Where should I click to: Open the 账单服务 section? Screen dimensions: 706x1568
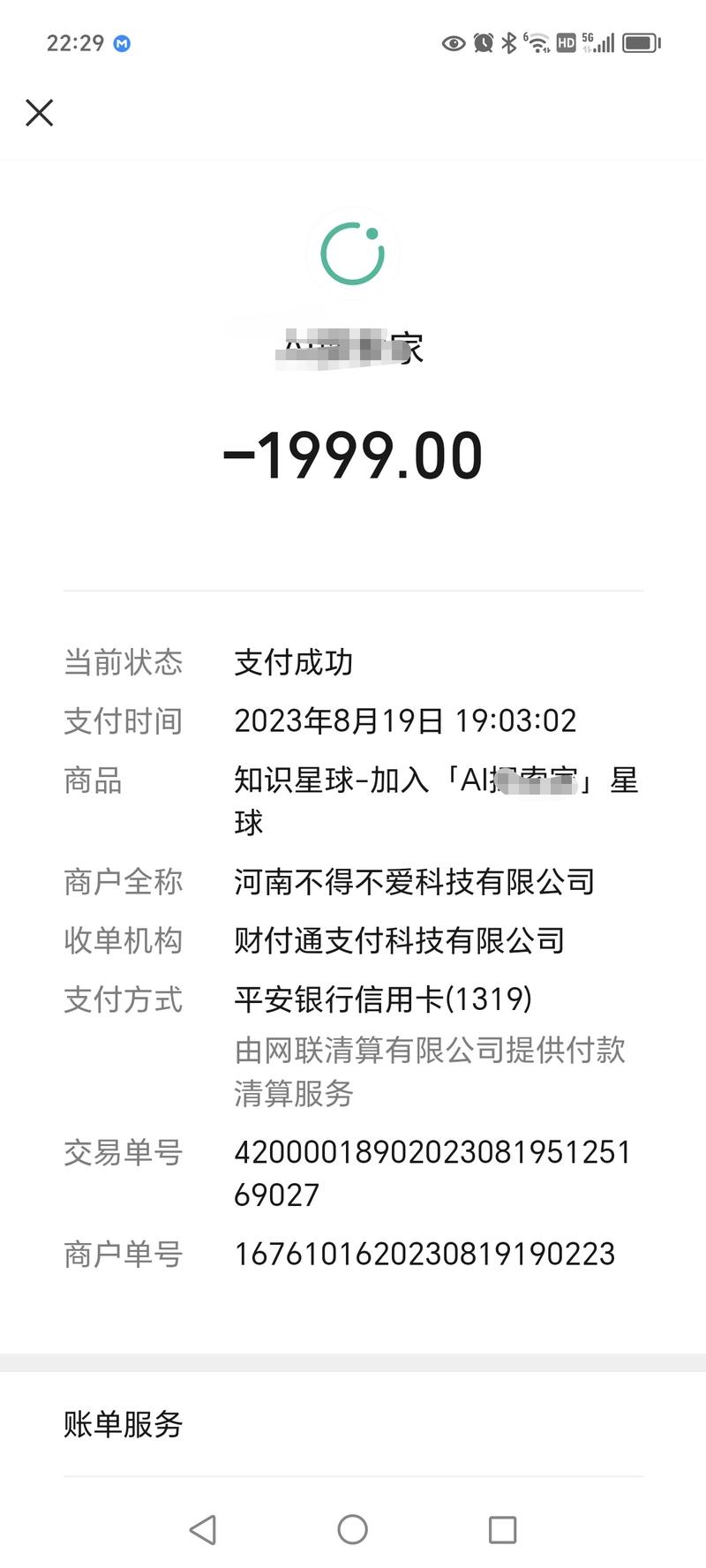pos(124,1425)
